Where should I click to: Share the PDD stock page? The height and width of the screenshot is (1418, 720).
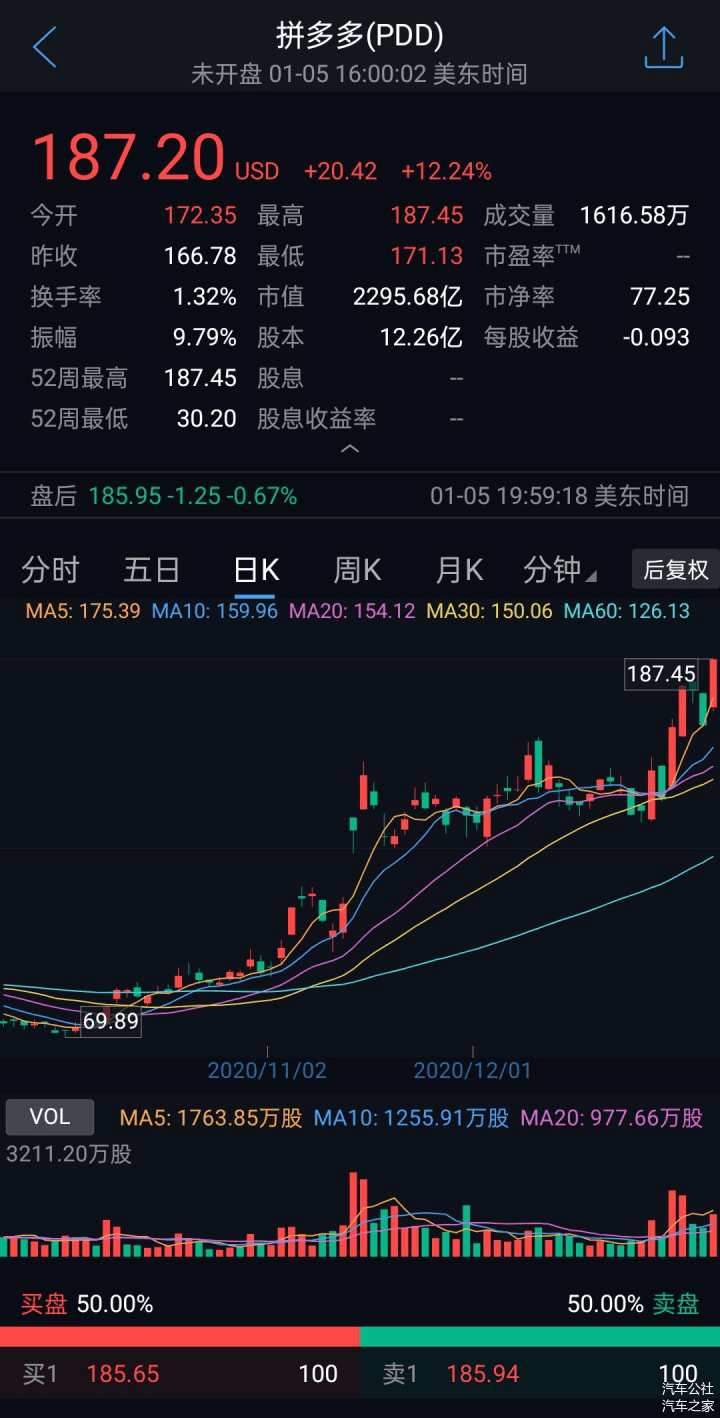(x=663, y=47)
